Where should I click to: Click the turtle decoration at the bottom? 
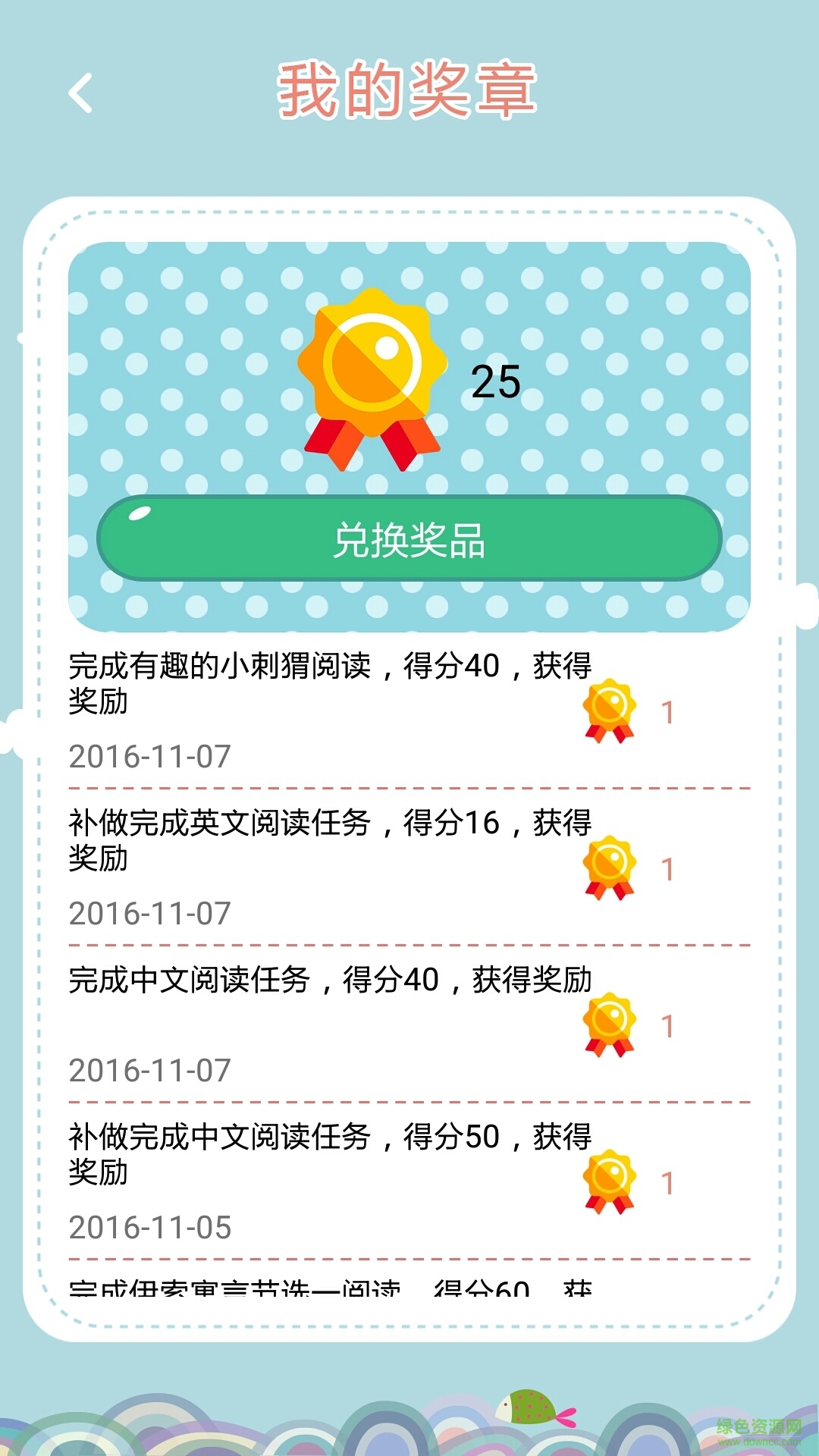(x=531, y=1407)
